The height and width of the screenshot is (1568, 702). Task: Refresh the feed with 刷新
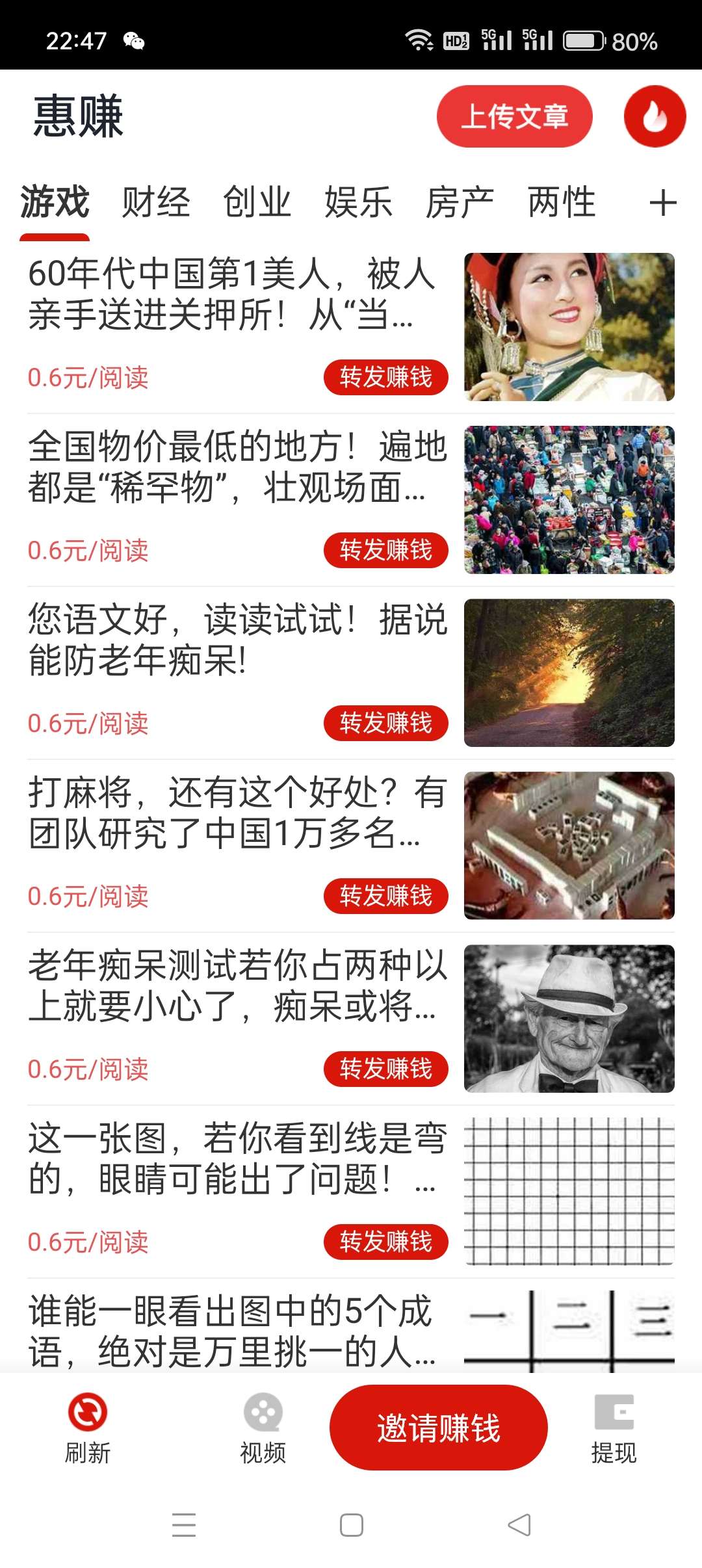point(88,1429)
